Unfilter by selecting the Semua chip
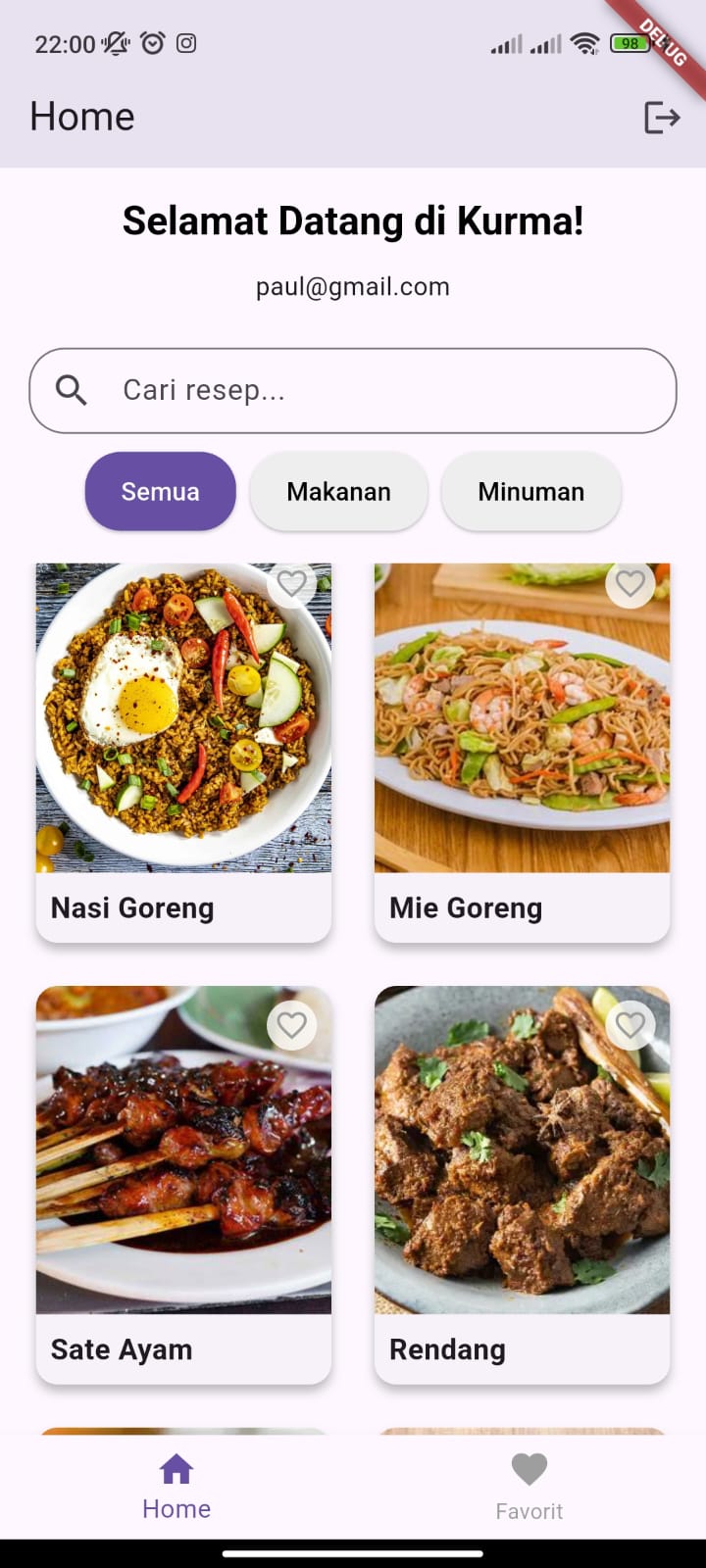Viewport: 706px width, 1568px height. coord(160,491)
